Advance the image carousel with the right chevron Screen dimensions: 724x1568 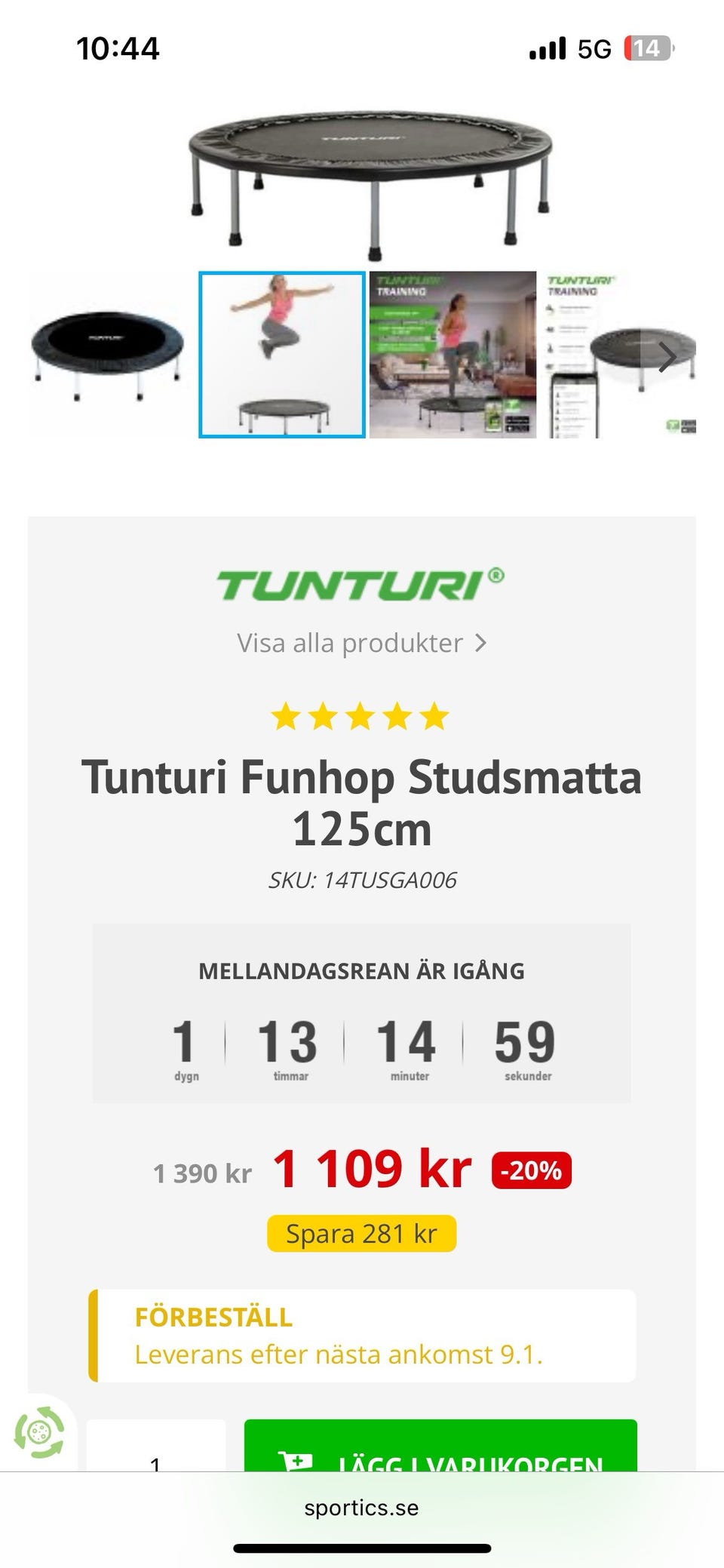click(667, 356)
